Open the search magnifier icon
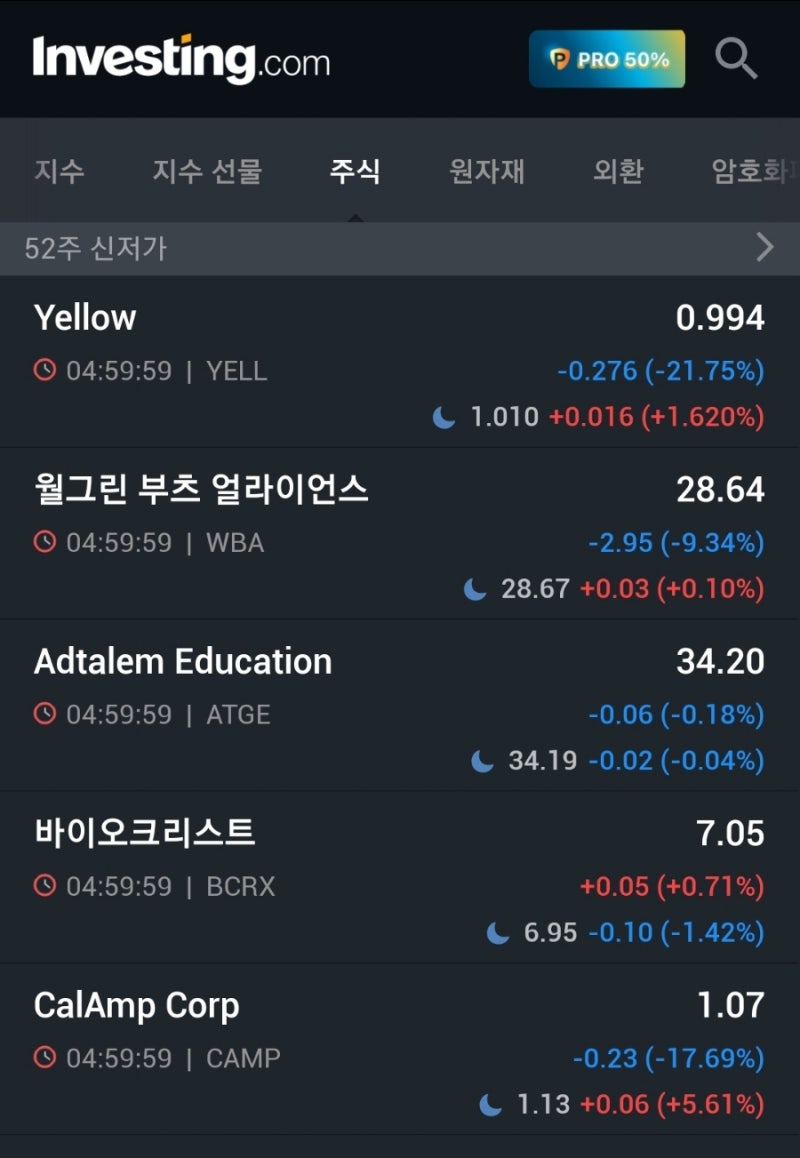The image size is (800, 1158). (x=736, y=58)
